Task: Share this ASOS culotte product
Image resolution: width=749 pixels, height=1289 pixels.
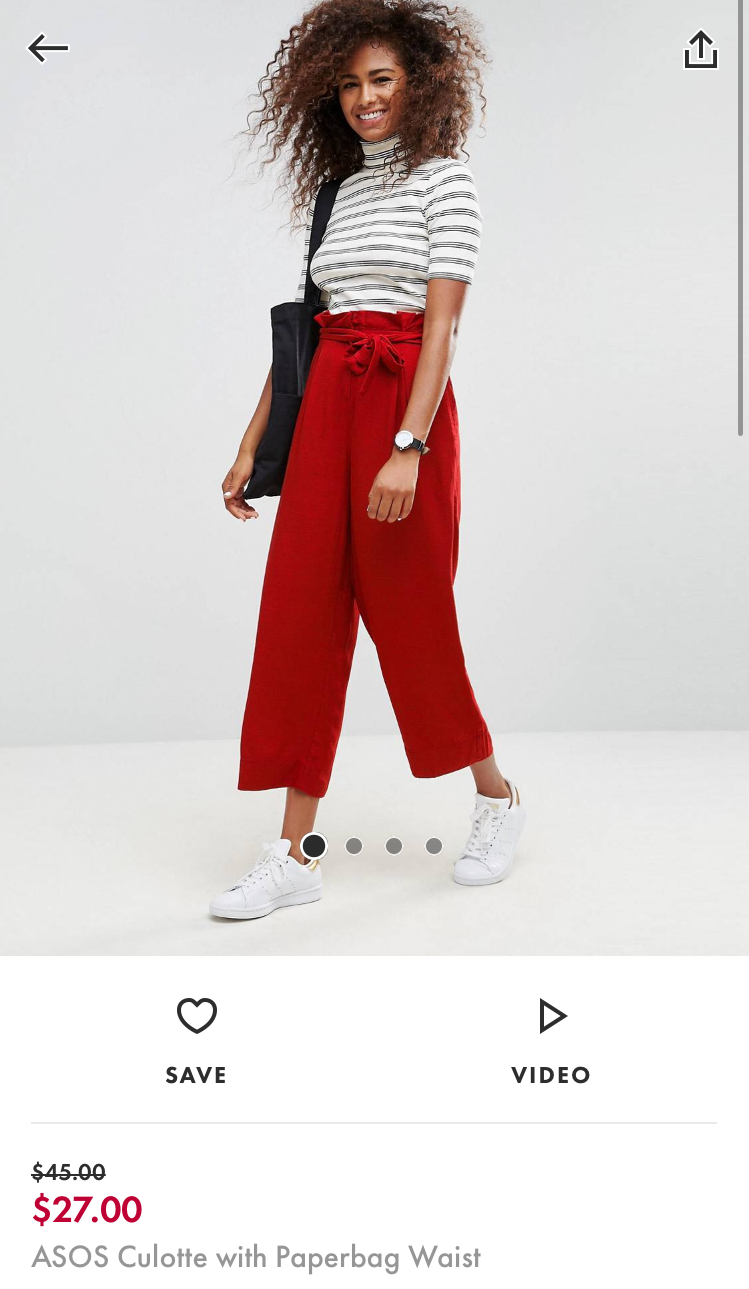Action: click(701, 49)
